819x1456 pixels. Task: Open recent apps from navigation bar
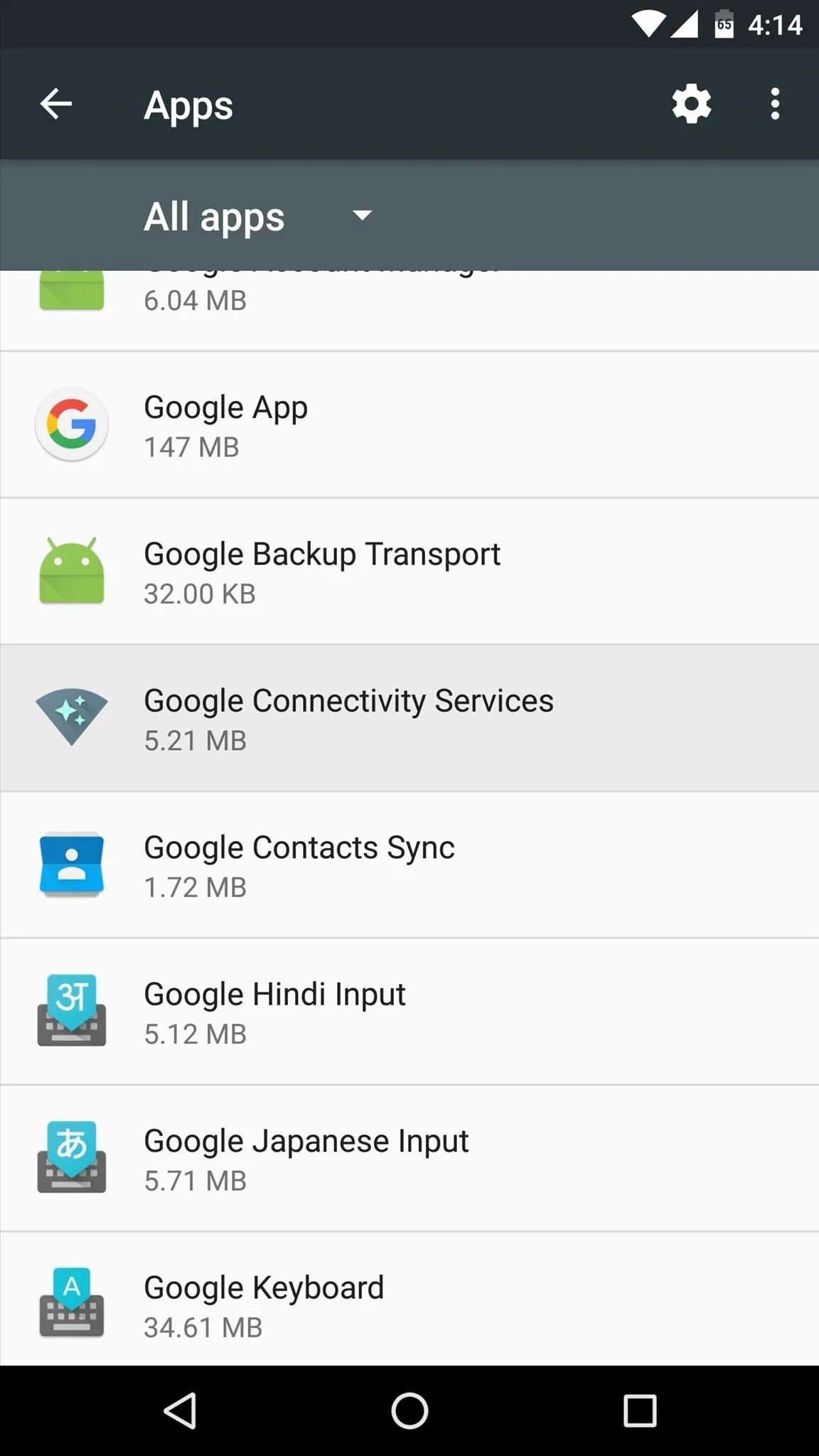point(640,1410)
